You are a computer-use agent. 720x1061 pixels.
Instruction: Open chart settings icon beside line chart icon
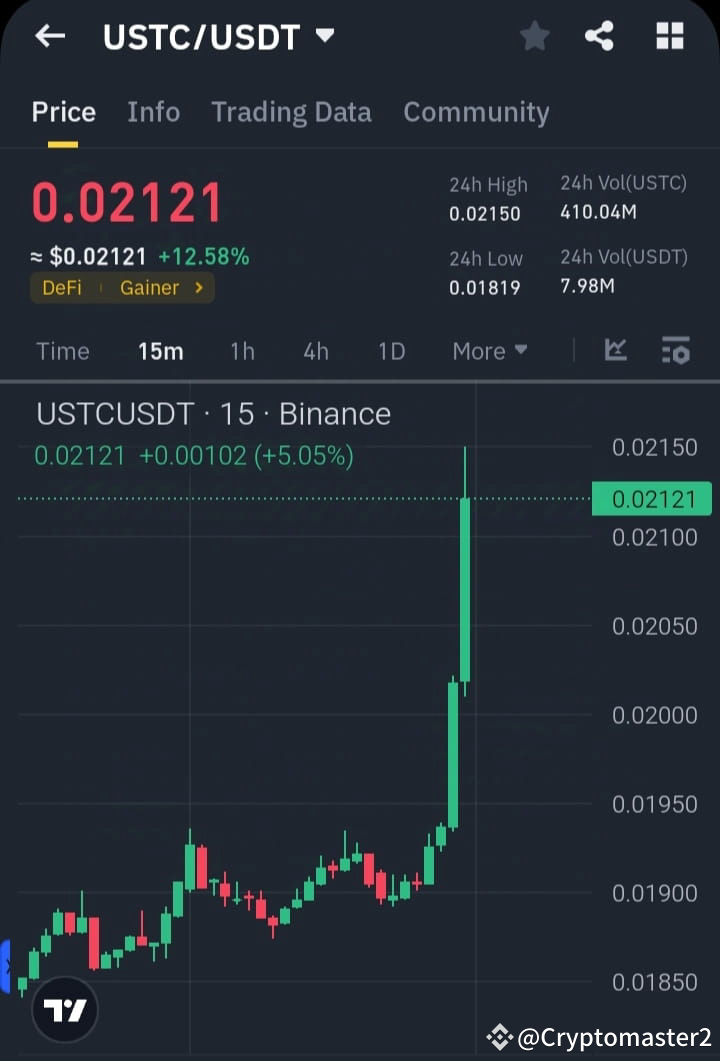point(675,351)
